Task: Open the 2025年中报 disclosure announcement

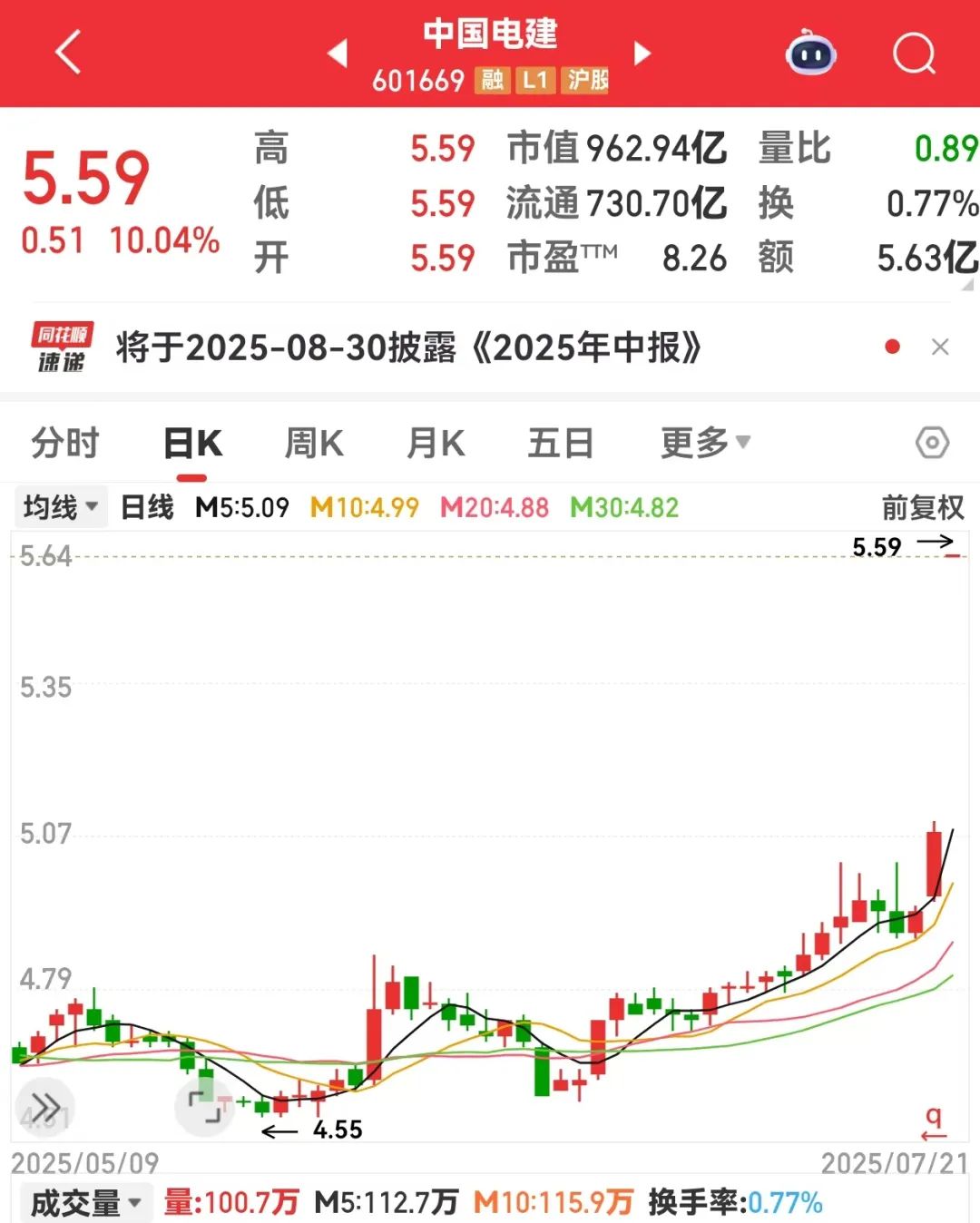Action: pos(408,348)
